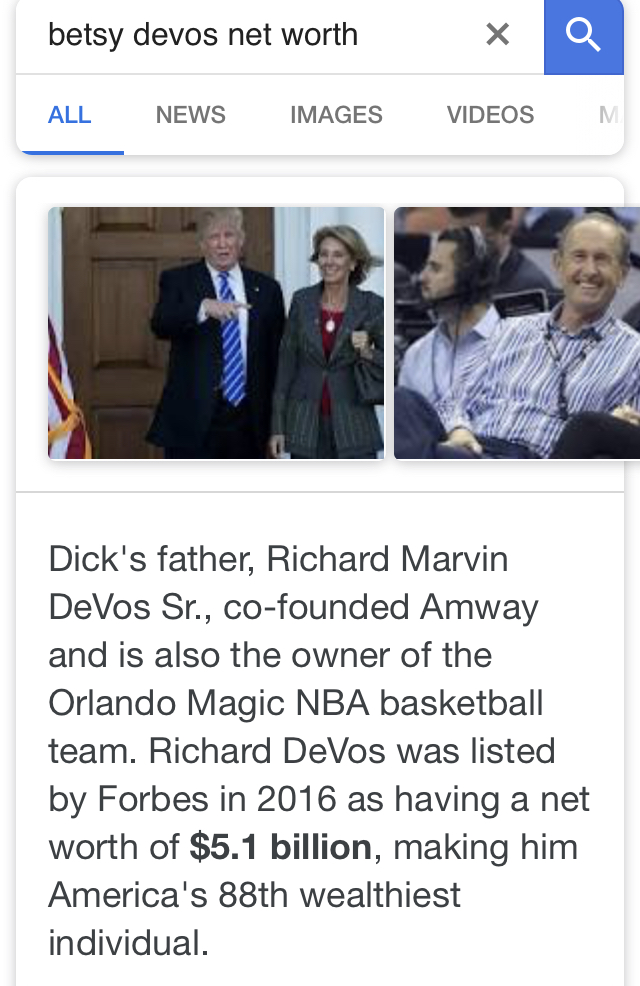Select the All results tab
The width and height of the screenshot is (640, 986).
[70, 115]
